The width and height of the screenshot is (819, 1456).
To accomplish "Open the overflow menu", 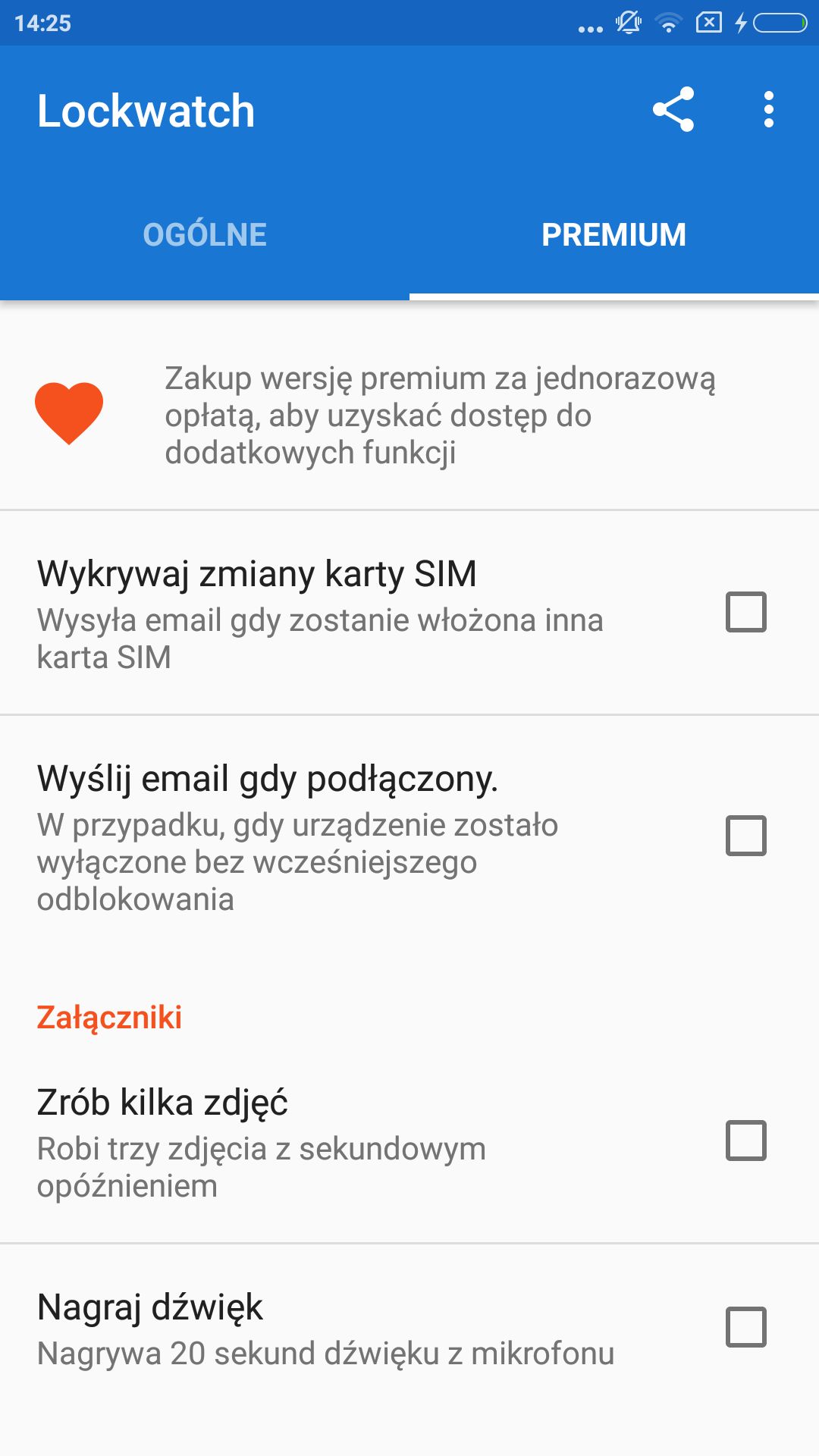I will [x=768, y=110].
